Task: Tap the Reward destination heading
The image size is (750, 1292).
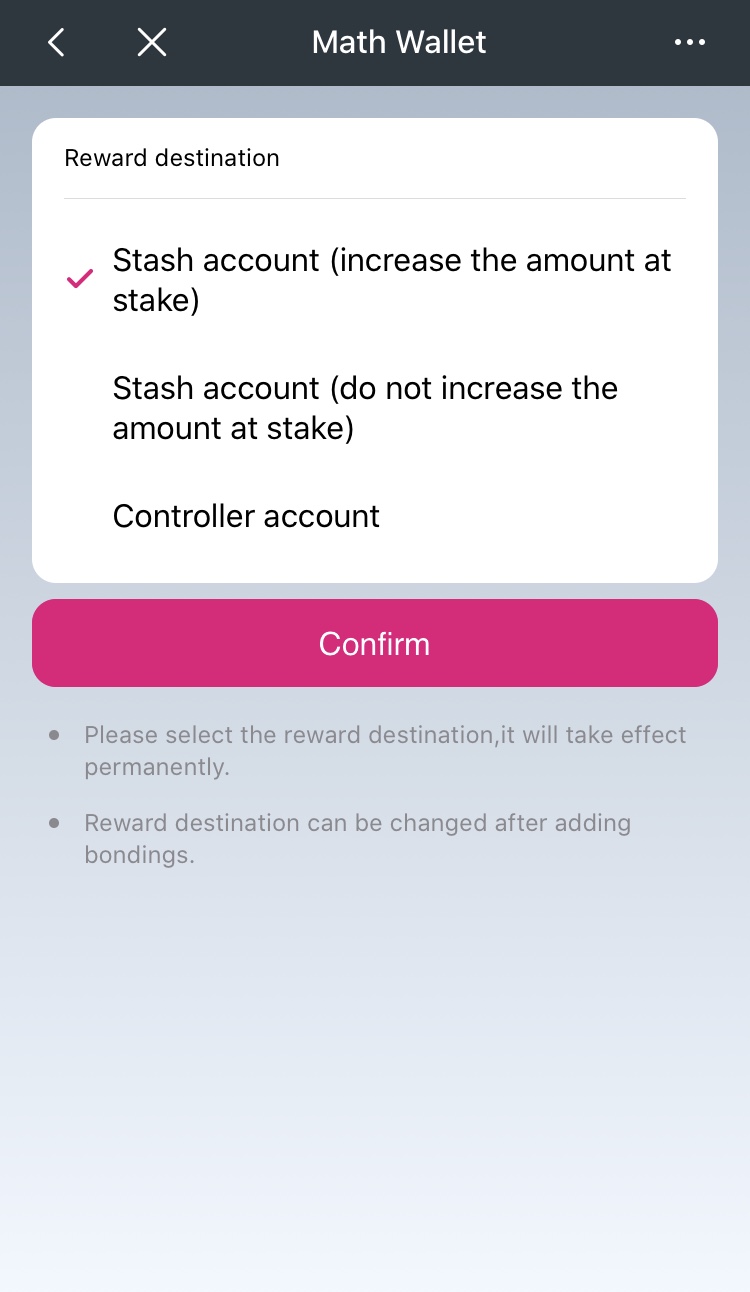Action: [171, 158]
